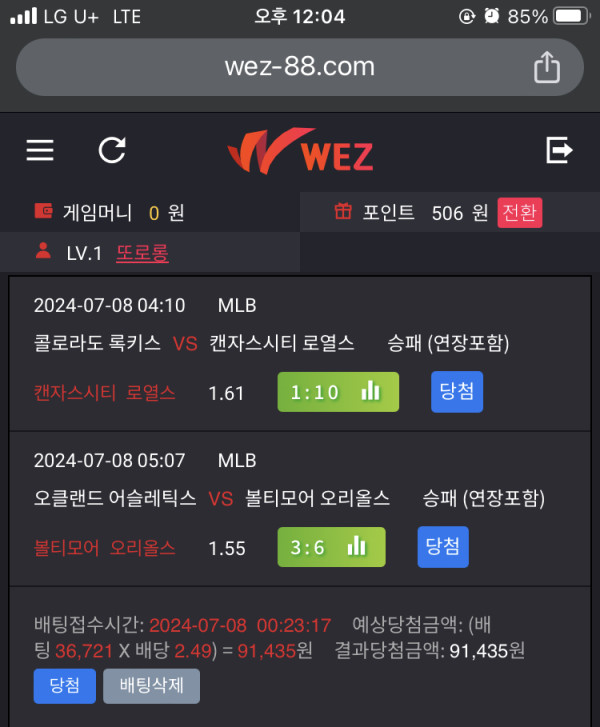Tap the wez-88.com address bar
Viewport: 600px width, 727px height.
(x=299, y=67)
